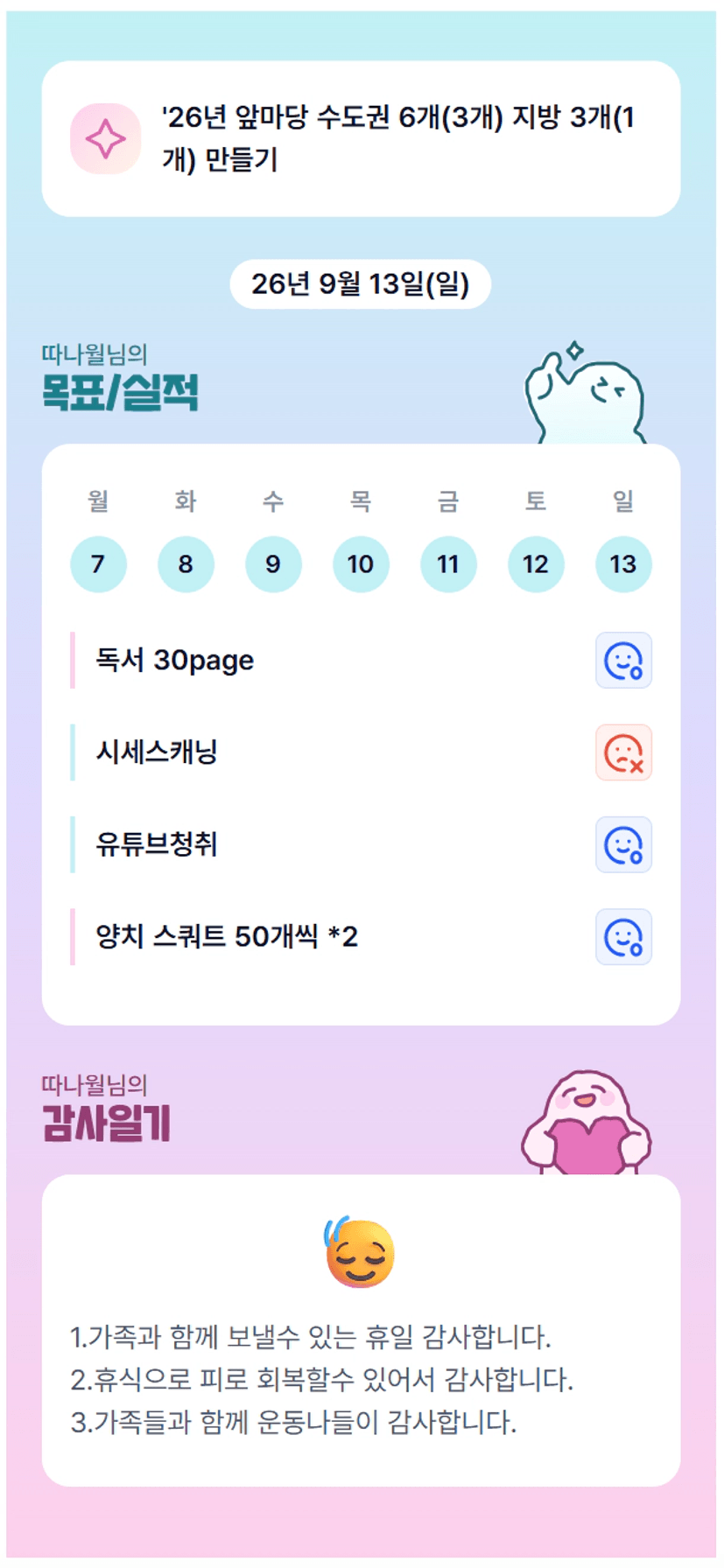Select Wednesday the 9th

(x=273, y=564)
